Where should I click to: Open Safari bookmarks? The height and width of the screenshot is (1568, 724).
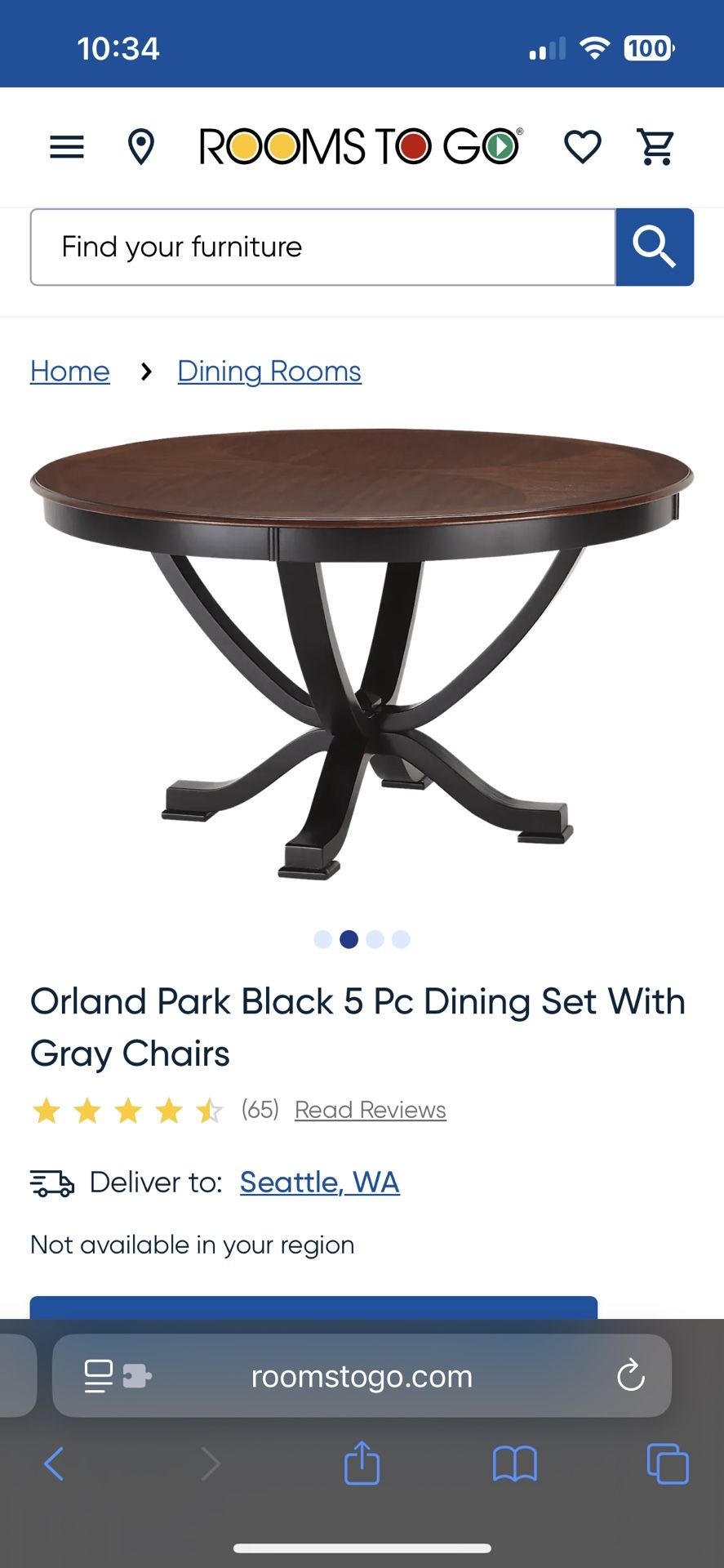click(514, 1463)
